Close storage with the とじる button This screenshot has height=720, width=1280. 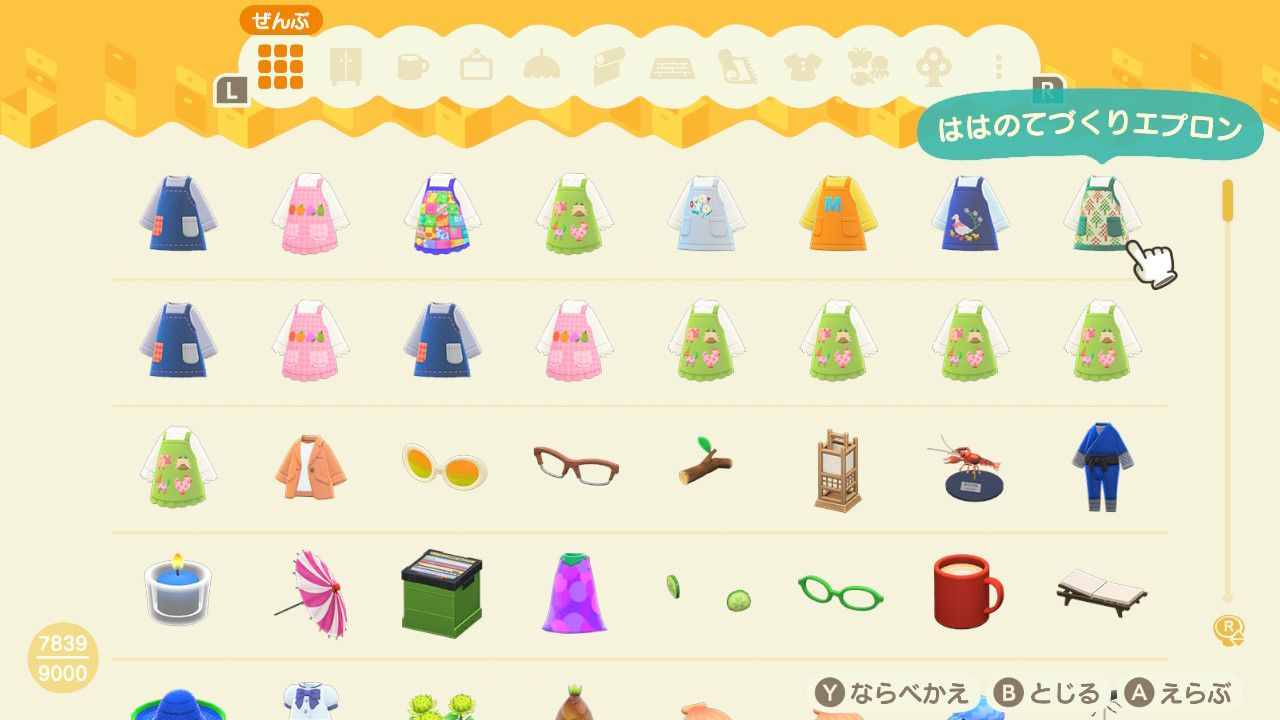[x=1049, y=693]
